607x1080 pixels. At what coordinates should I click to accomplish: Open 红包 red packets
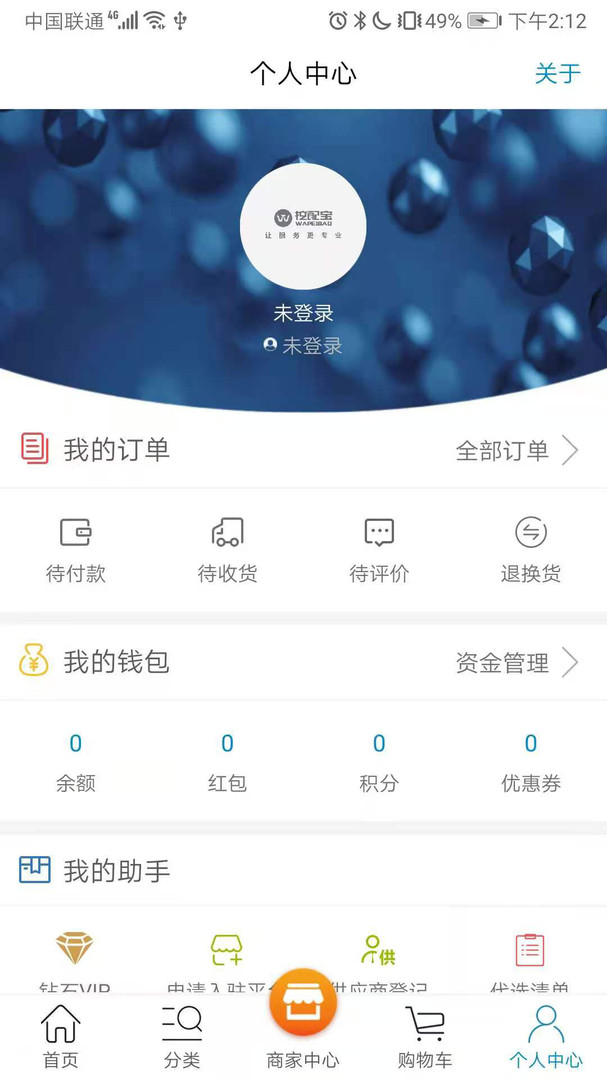[x=227, y=761]
